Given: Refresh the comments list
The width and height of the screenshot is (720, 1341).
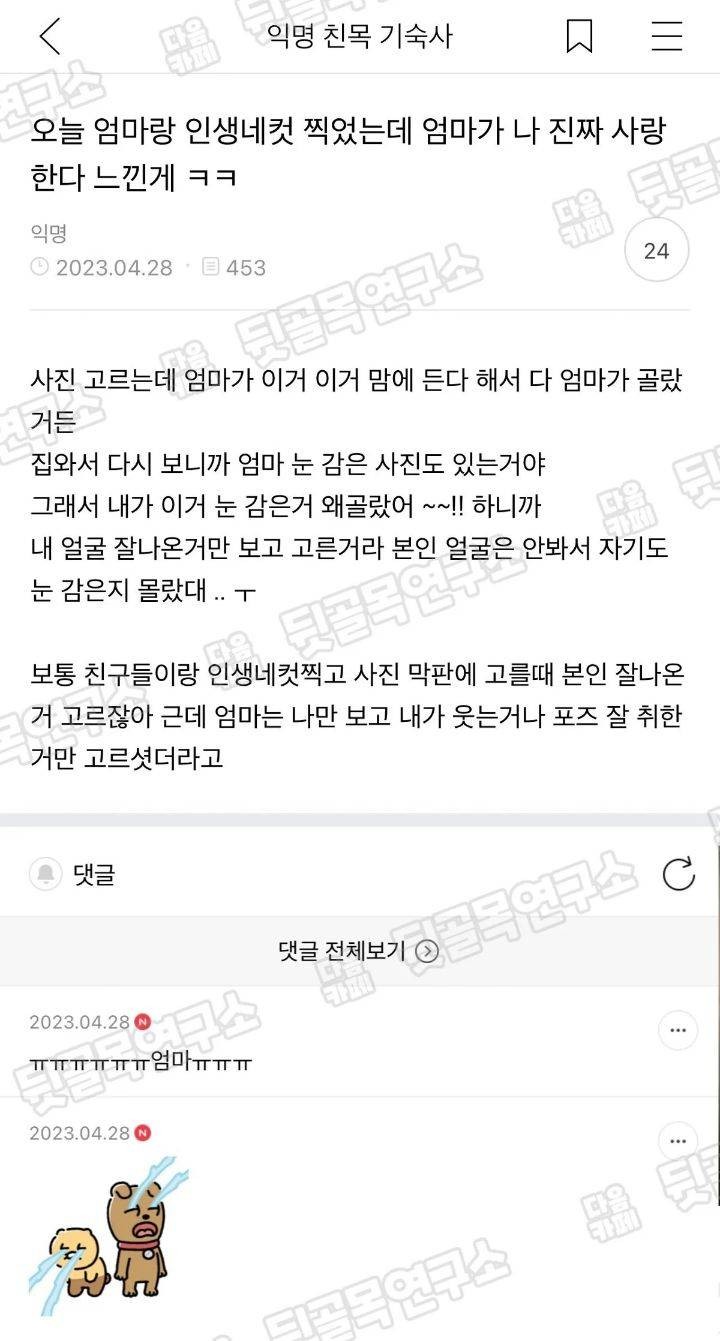Looking at the screenshot, I should [x=678, y=875].
